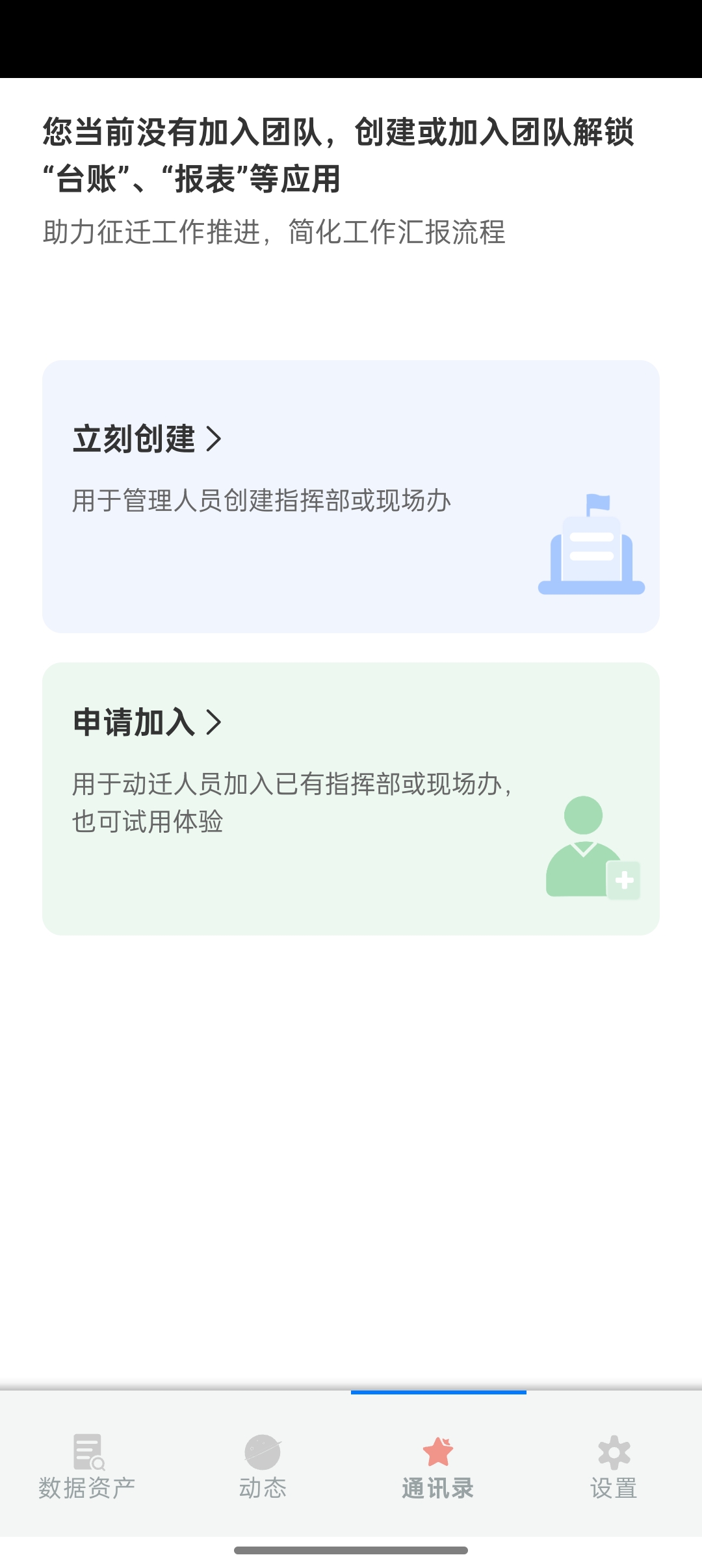
Task: Open the 立刻创建 creation card
Action: coord(351,497)
